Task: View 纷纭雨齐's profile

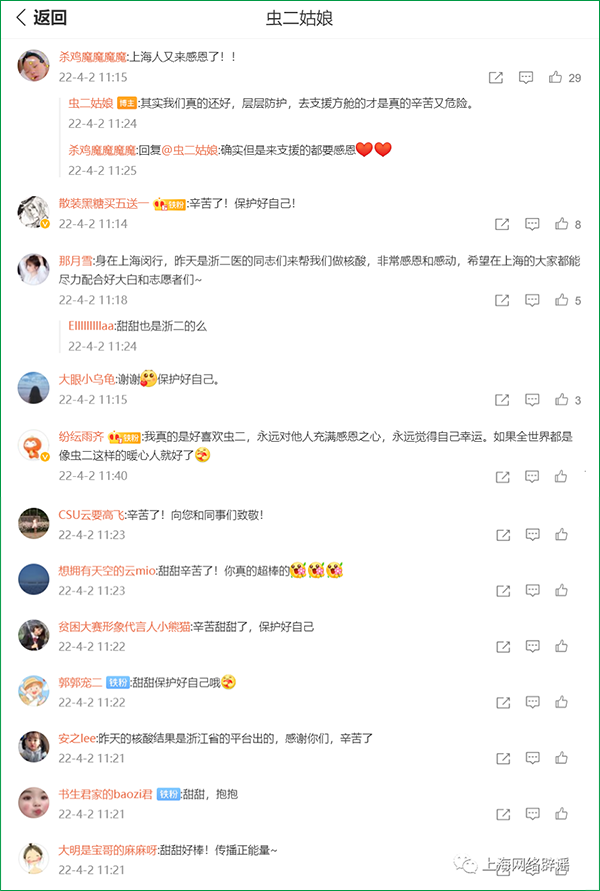Action: click(83, 438)
